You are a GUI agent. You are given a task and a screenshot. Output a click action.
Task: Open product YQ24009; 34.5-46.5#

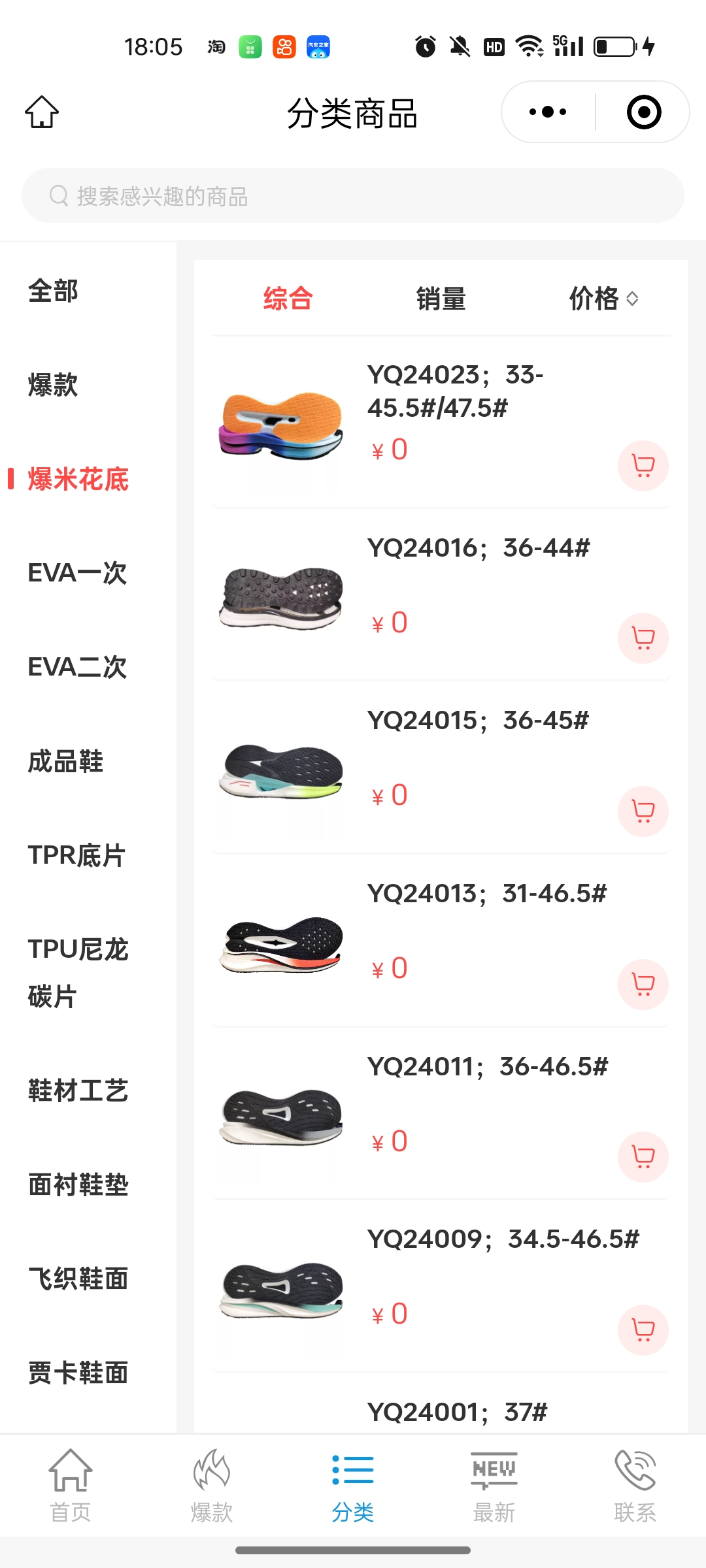tap(503, 1239)
